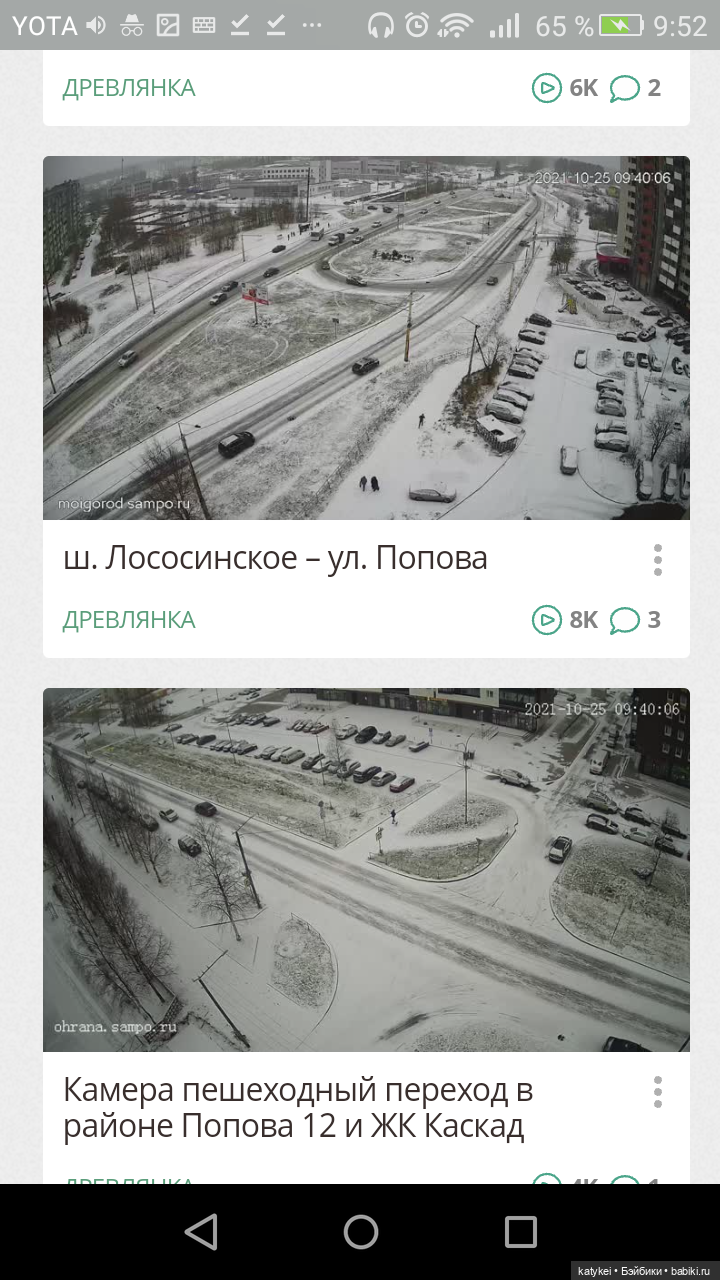Open overflow menu for Камера пешеходный переход card
Viewport: 720px width, 1280px height.
pos(657,1092)
